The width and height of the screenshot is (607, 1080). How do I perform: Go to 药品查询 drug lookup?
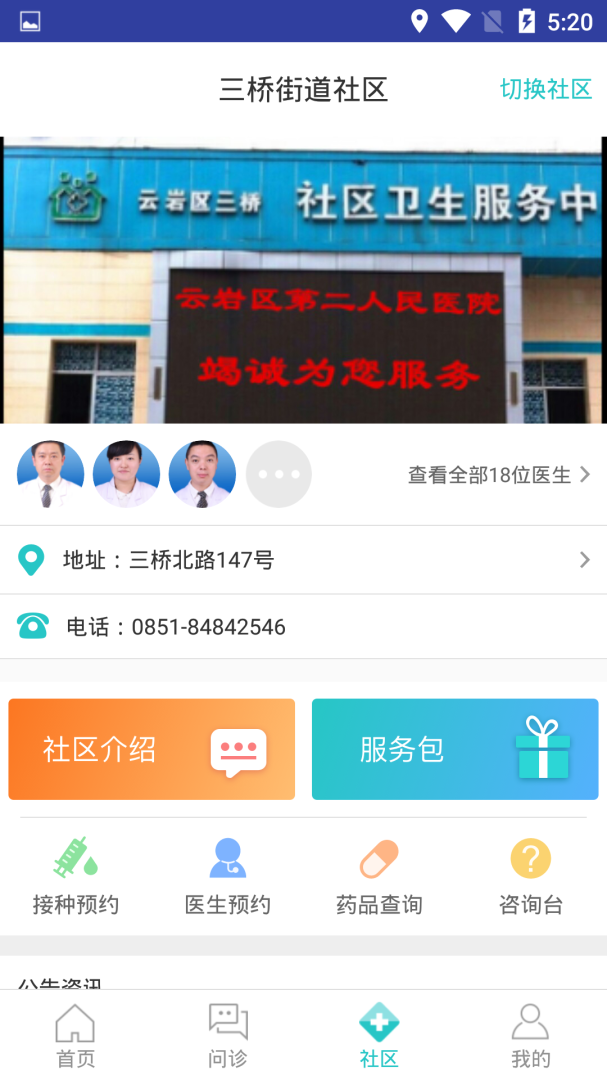pyautogui.click(x=379, y=877)
